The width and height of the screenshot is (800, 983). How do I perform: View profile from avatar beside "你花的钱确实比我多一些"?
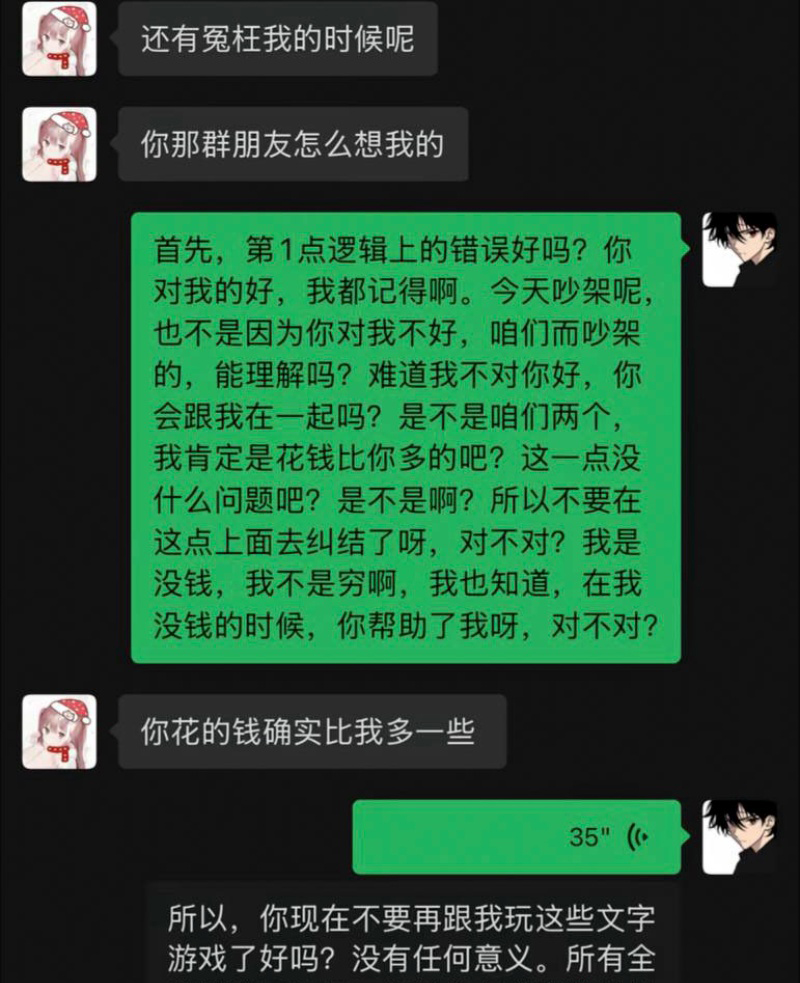coord(60,732)
